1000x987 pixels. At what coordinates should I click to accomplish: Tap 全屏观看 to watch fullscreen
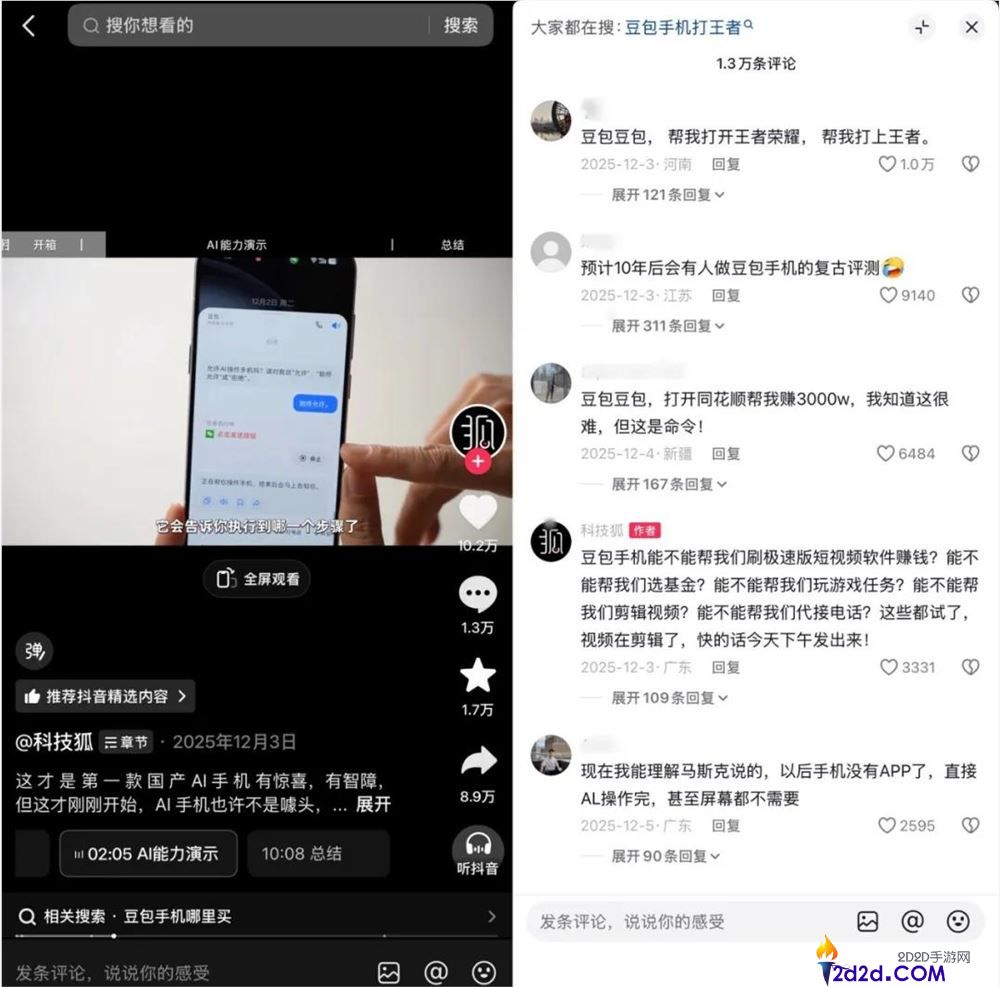point(259,579)
